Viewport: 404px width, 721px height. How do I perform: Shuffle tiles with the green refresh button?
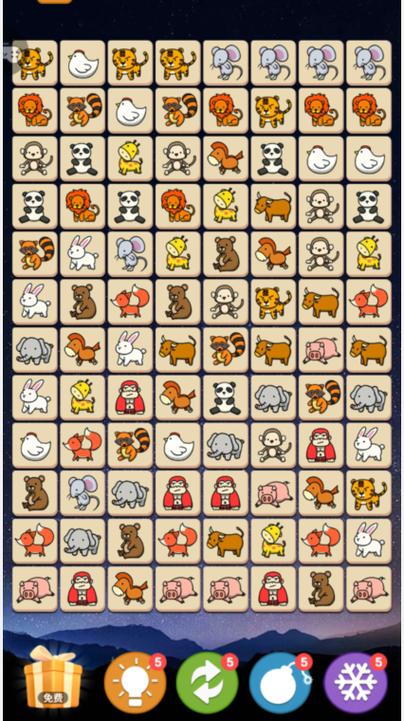(x=207, y=682)
